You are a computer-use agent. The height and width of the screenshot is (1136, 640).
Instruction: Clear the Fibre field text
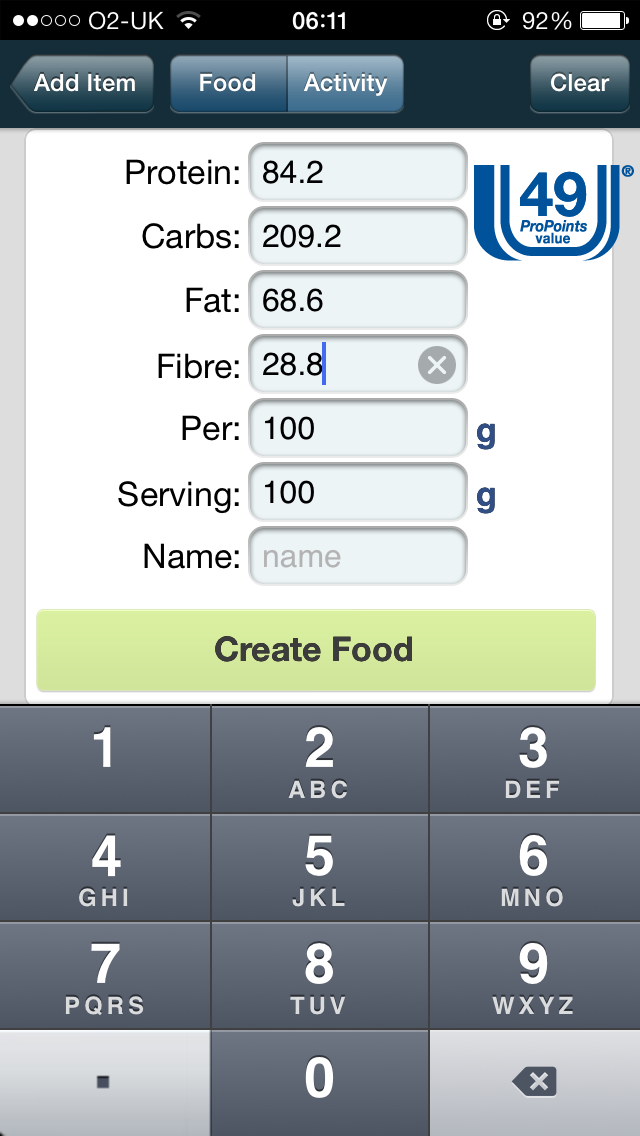(x=436, y=366)
